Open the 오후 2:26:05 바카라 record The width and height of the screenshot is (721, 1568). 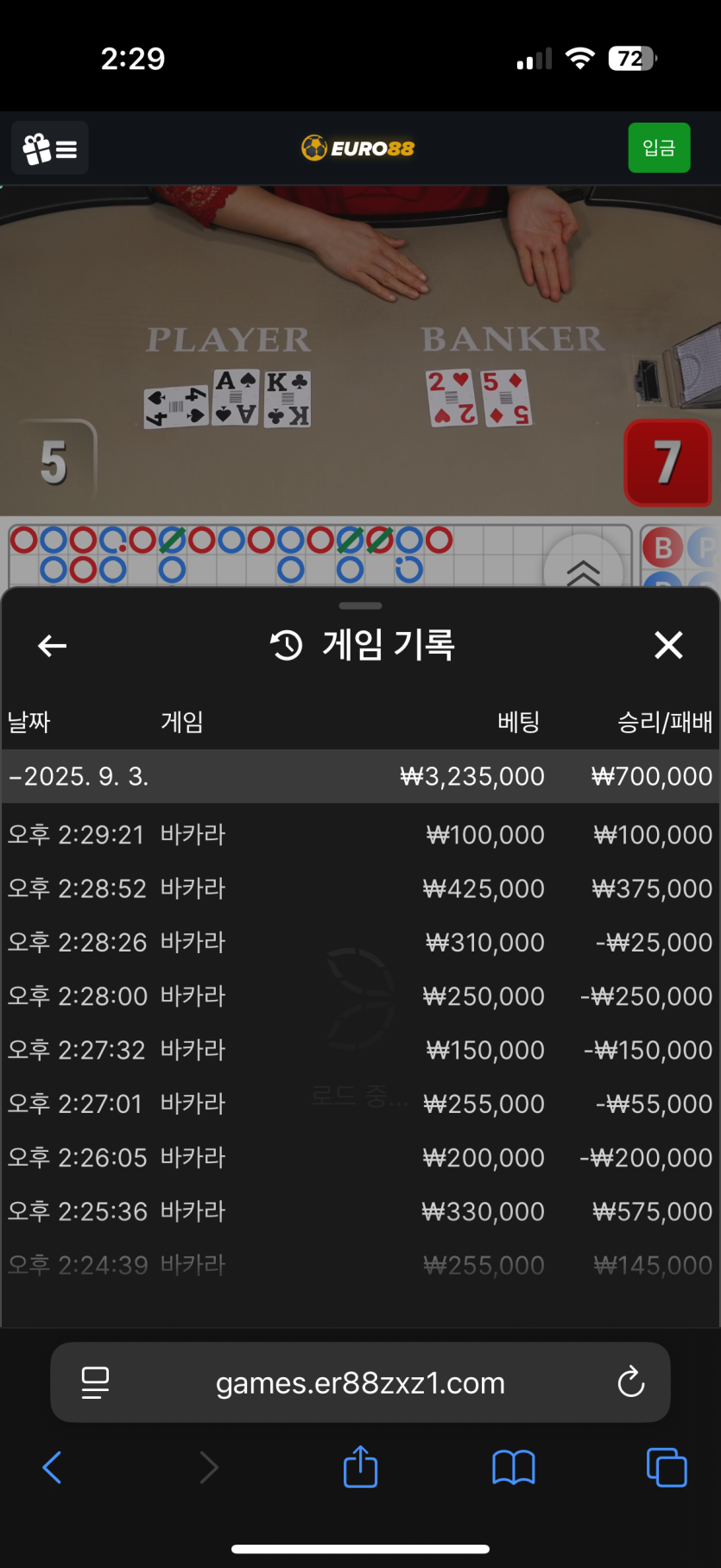click(360, 1157)
